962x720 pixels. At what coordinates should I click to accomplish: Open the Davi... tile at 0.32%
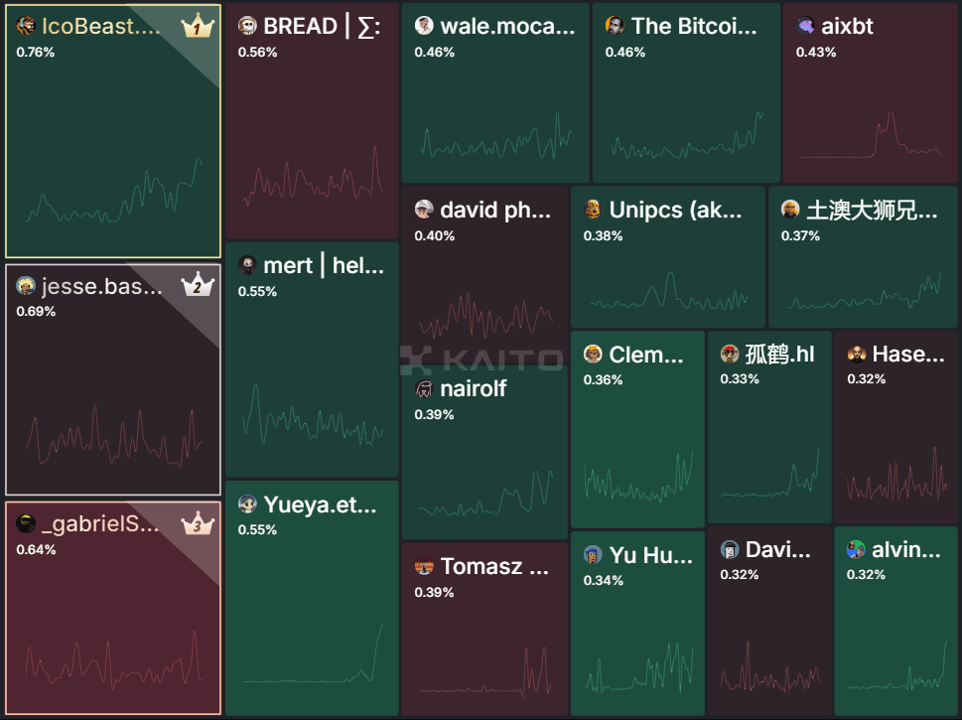click(768, 622)
